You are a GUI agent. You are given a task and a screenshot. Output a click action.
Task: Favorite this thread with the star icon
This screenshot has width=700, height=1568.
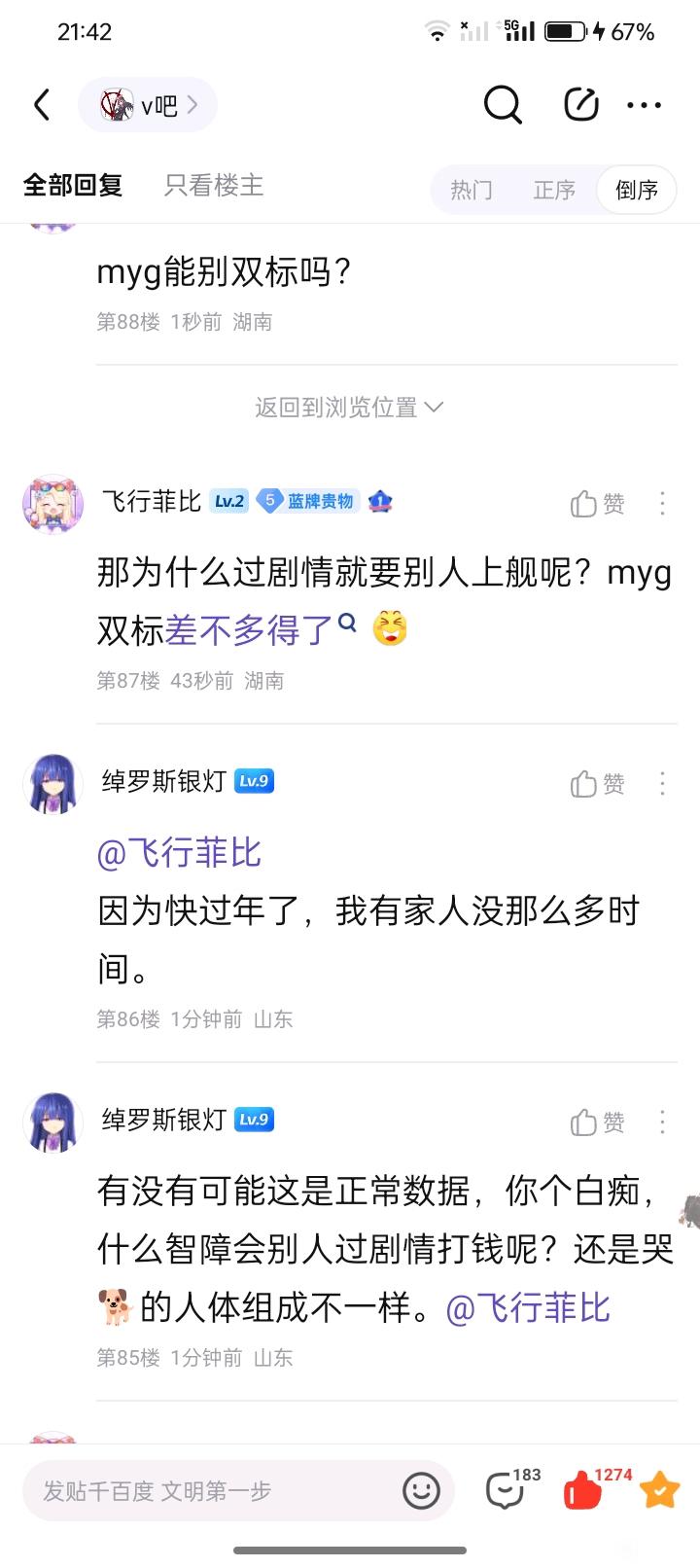658,1491
